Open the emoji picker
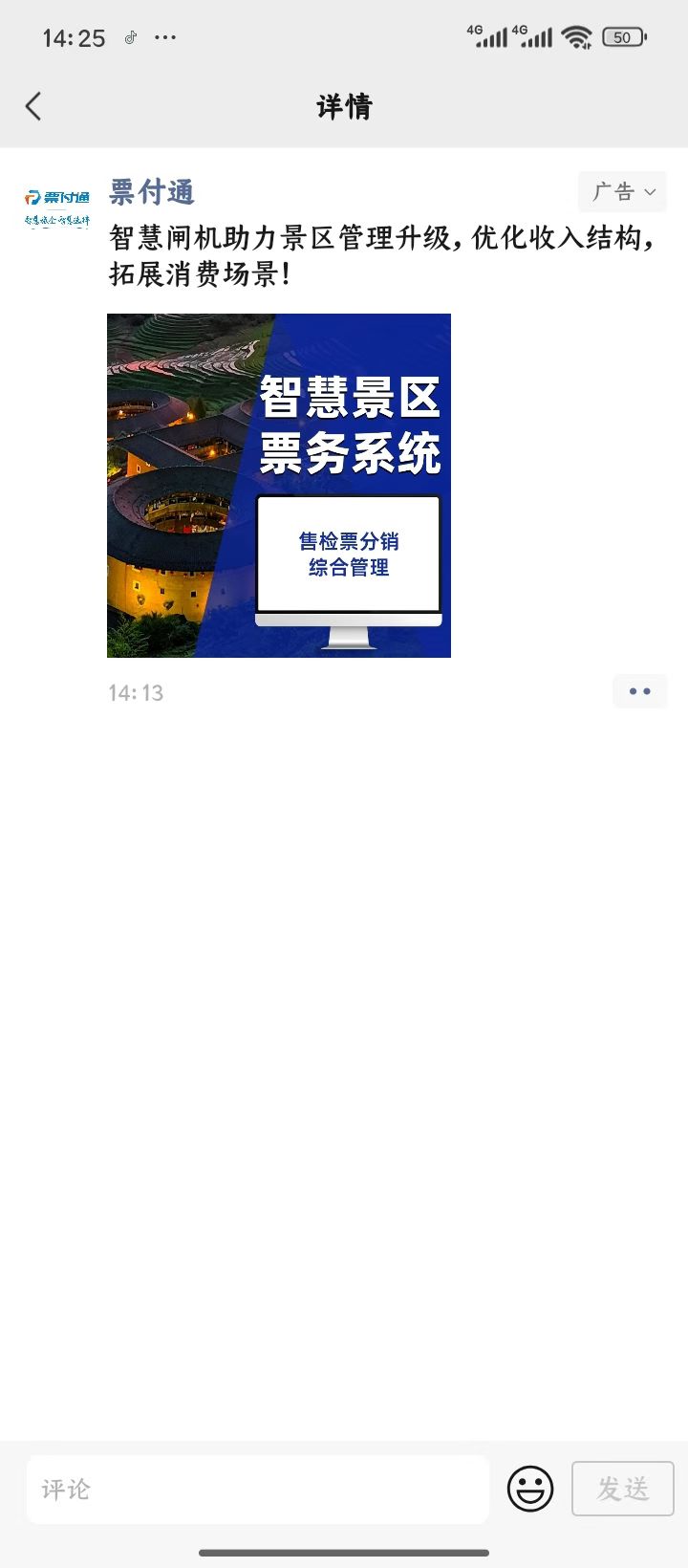 point(530,1489)
